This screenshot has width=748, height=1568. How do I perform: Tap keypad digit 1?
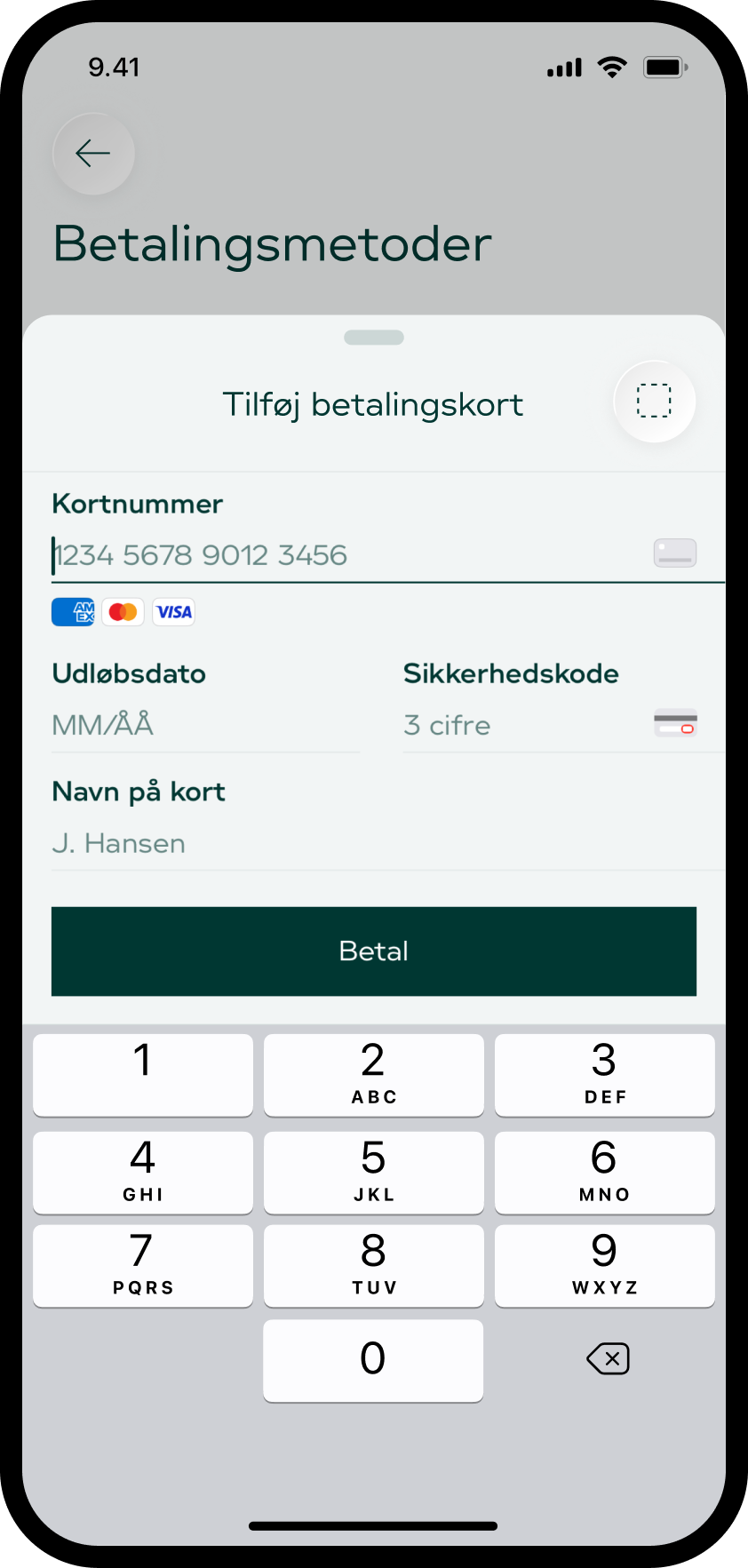(142, 1074)
